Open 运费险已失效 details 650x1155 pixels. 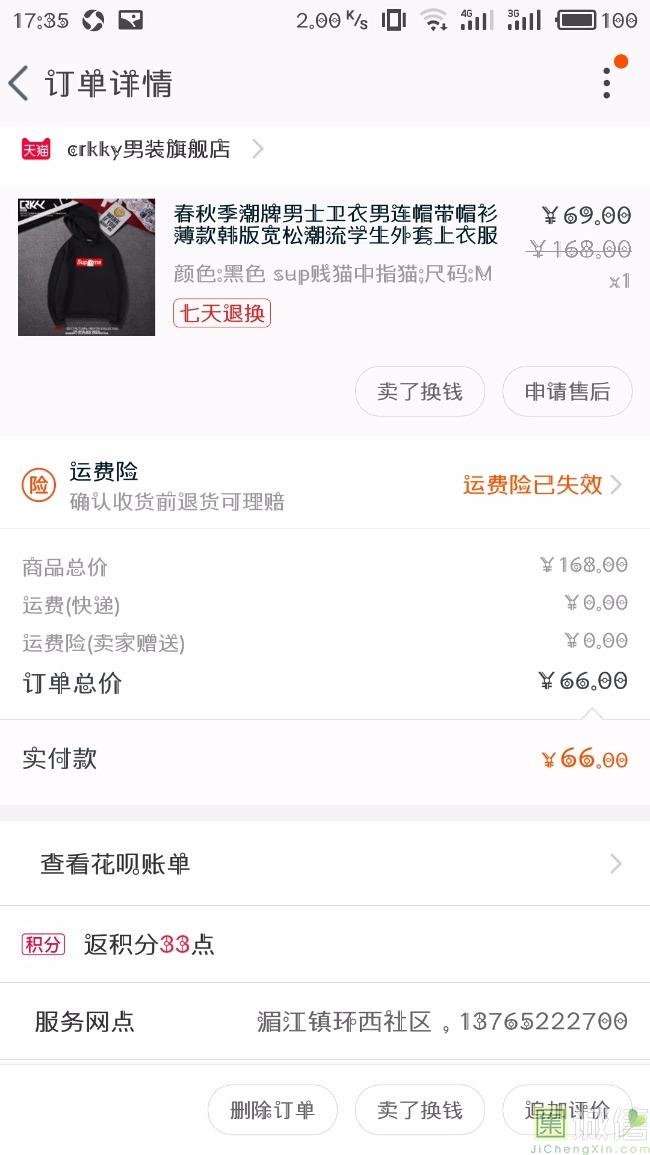point(542,485)
